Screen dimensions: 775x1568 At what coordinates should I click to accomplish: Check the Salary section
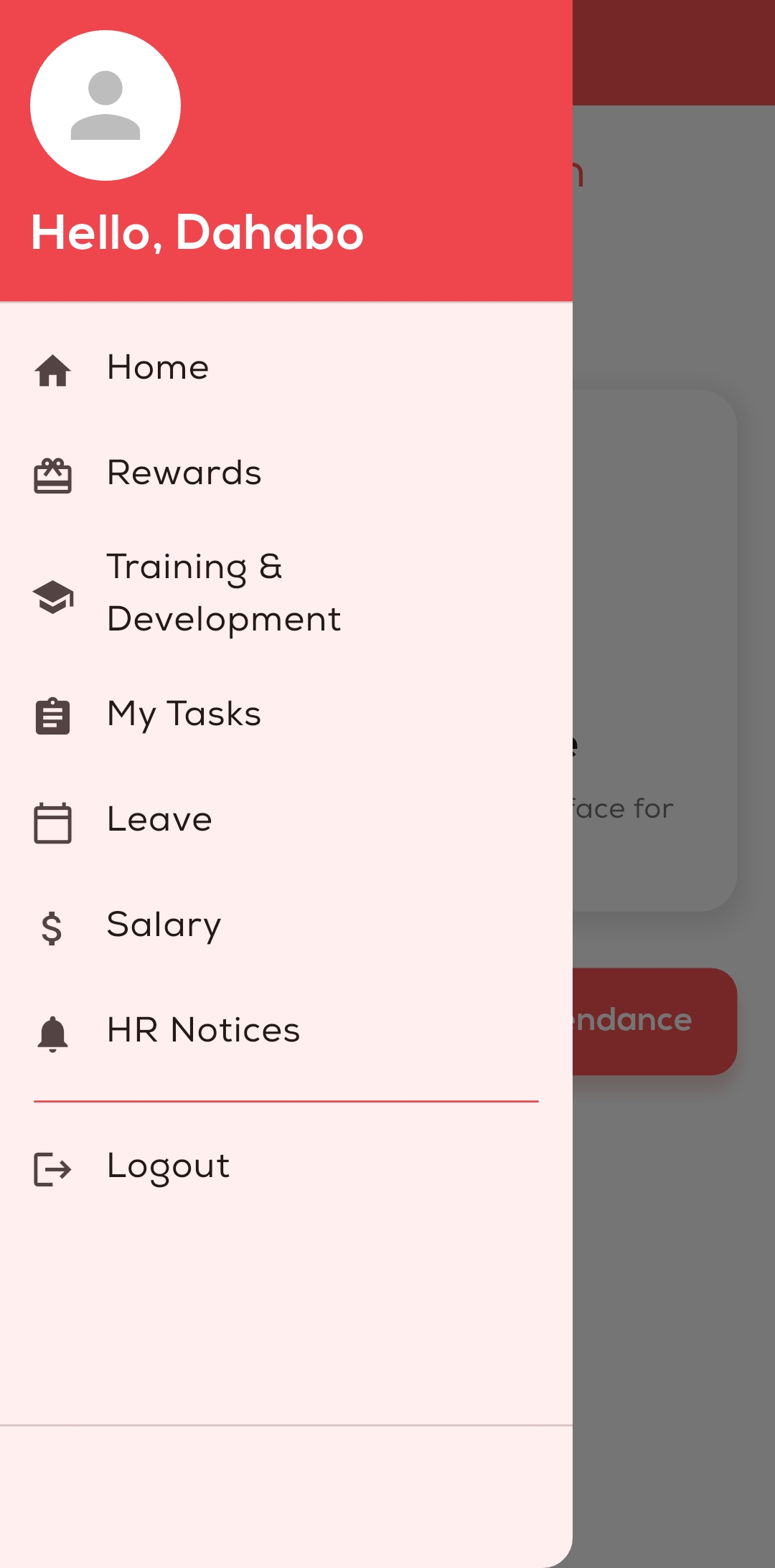[x=164, y=926]
